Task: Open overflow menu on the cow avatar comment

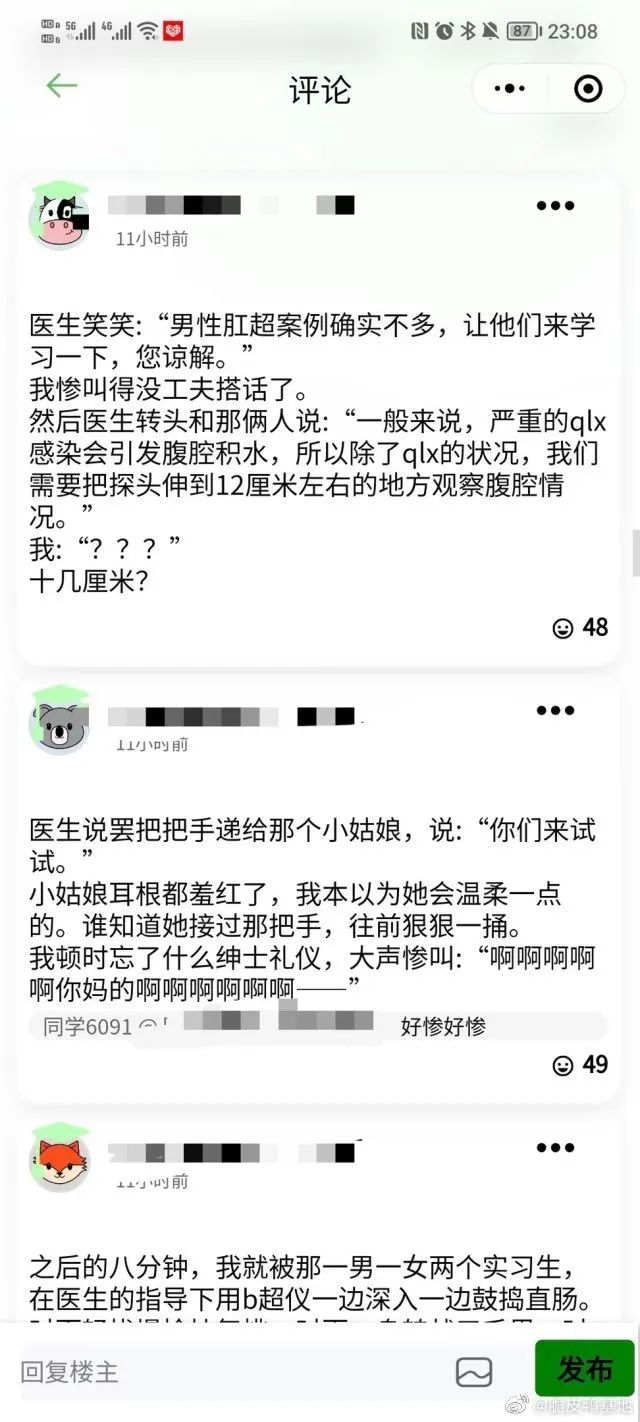Action: [555, 206]
